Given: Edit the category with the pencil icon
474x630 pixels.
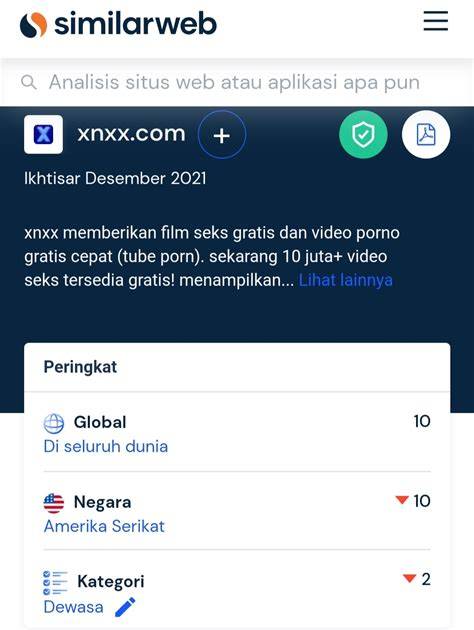Looking at the screenshot, I should (x=125, y=607).
